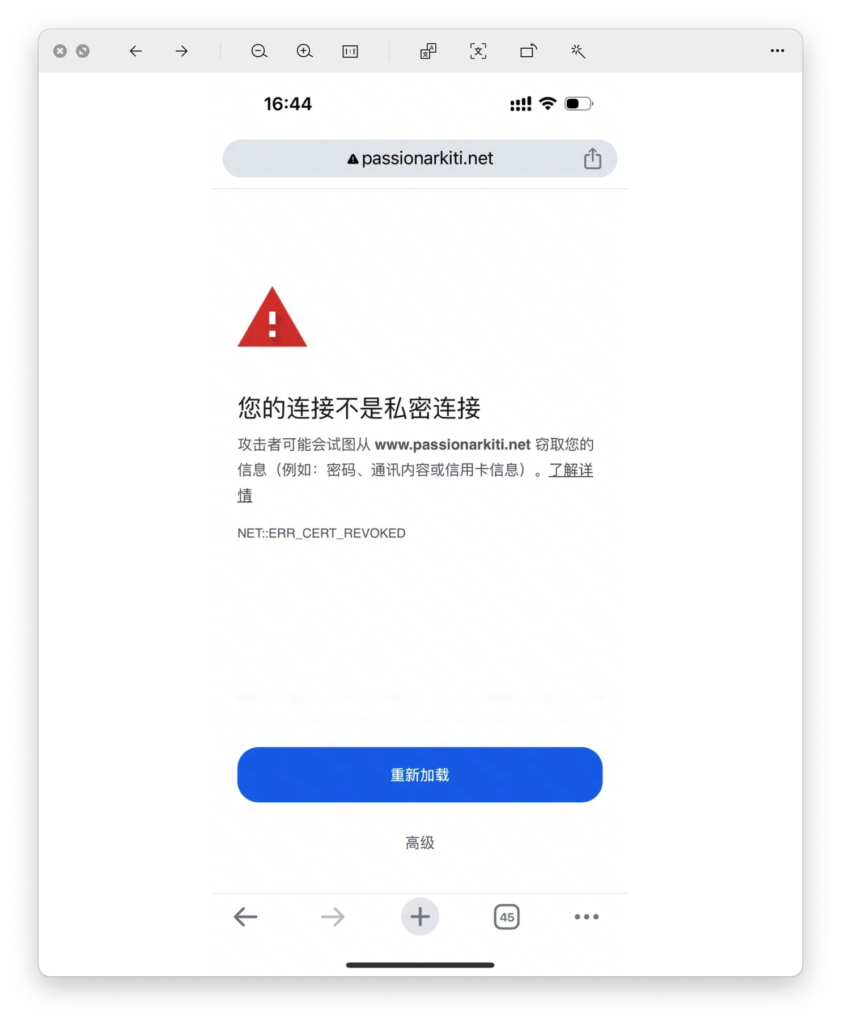Share this page from the address bar
The width and height of the screenshot is (841, 1024).
pos(592,159)
